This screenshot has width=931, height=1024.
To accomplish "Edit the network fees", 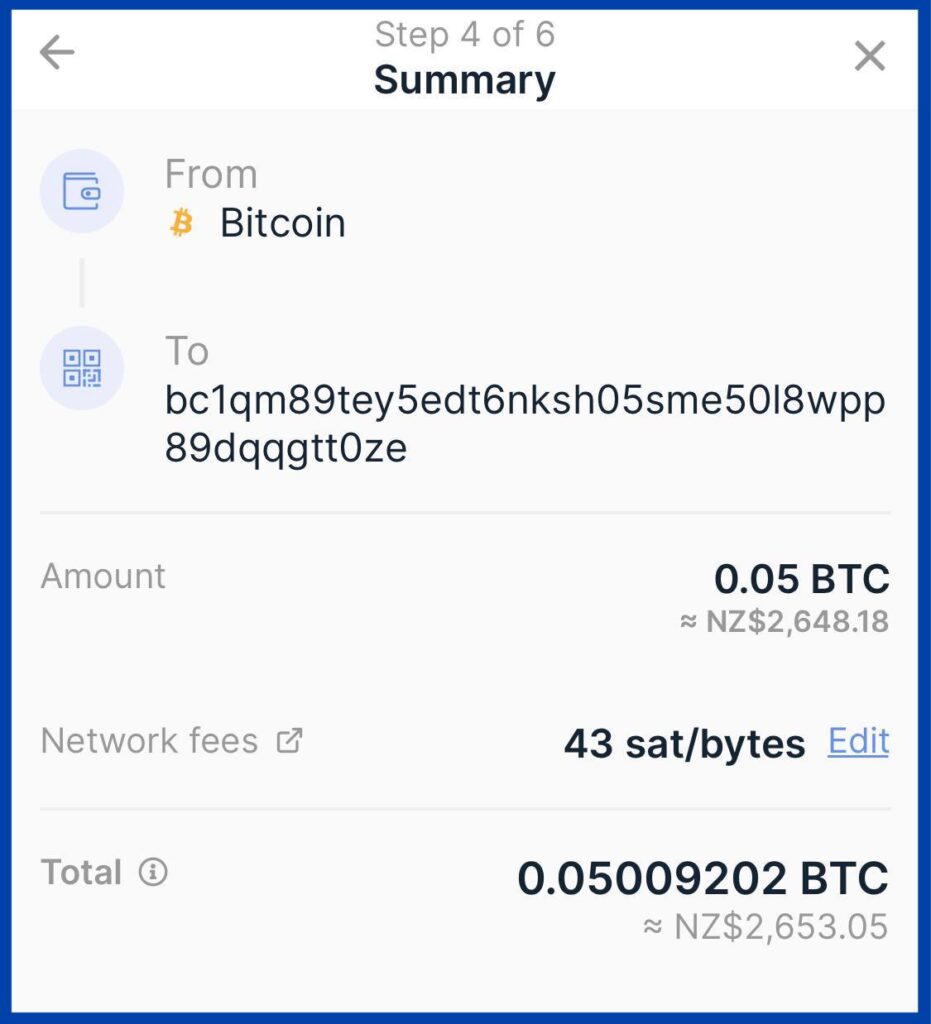I will click(858, 741).
